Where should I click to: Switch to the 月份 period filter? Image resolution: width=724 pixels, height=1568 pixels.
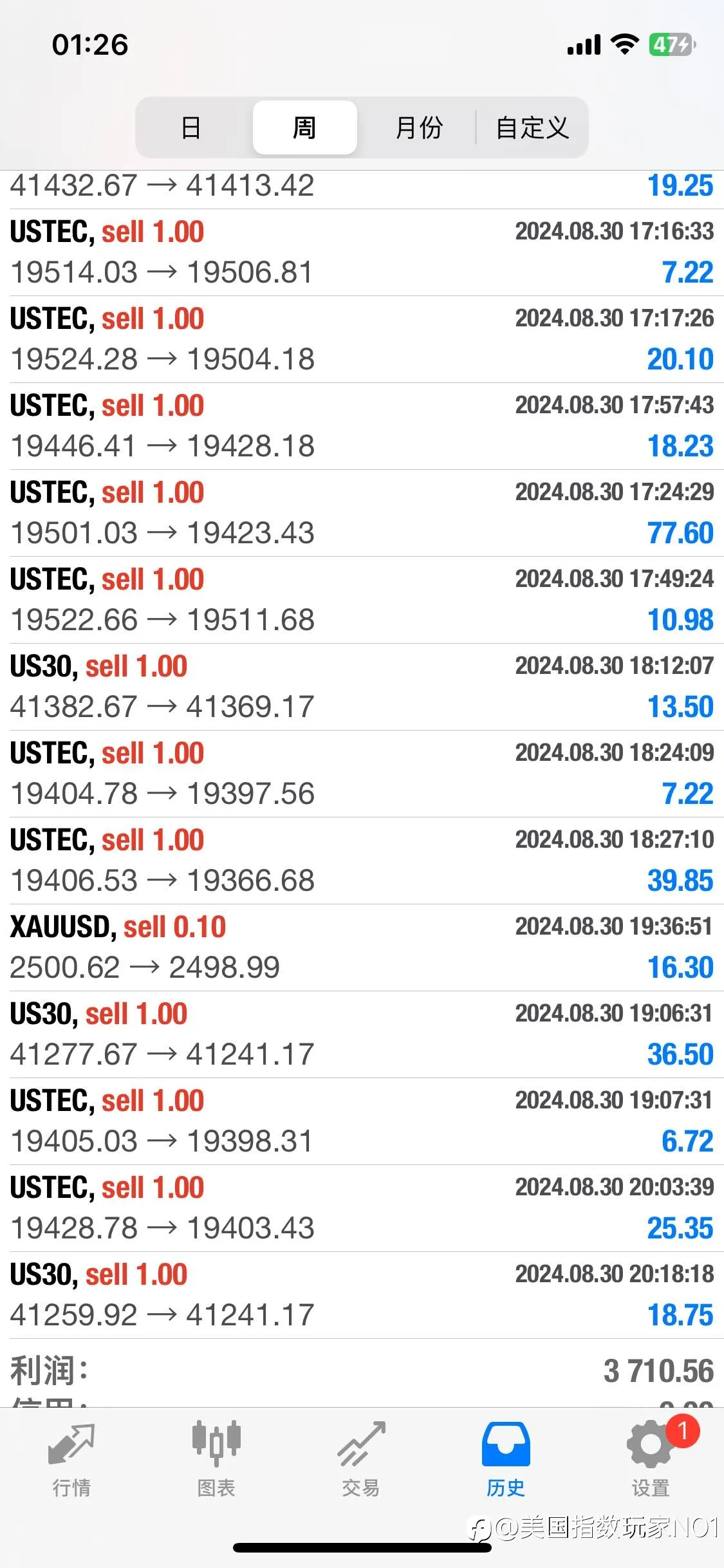pos(419,127)
